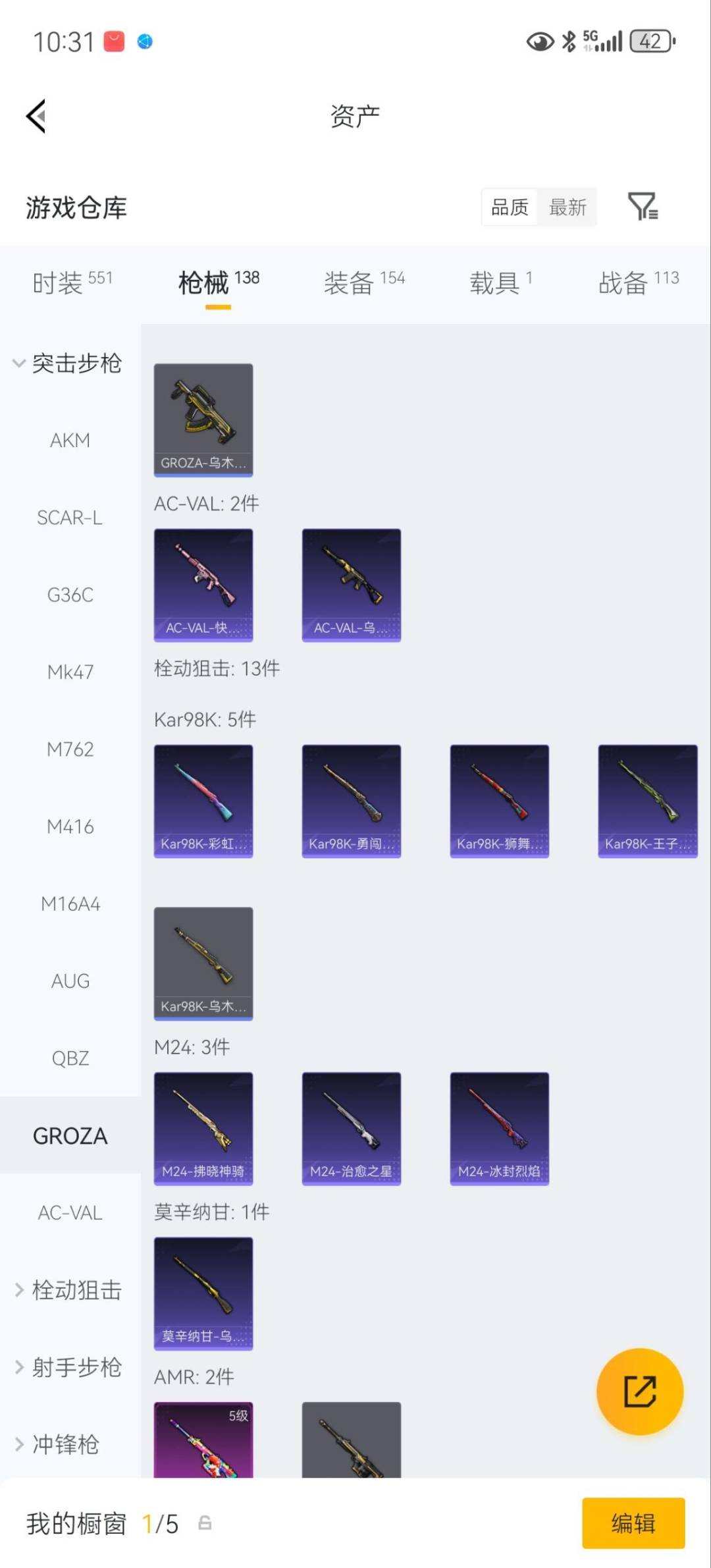Screen dimensions: 711x1568
Task: Sort the warehouse by 最新
Action: [567, 207]
